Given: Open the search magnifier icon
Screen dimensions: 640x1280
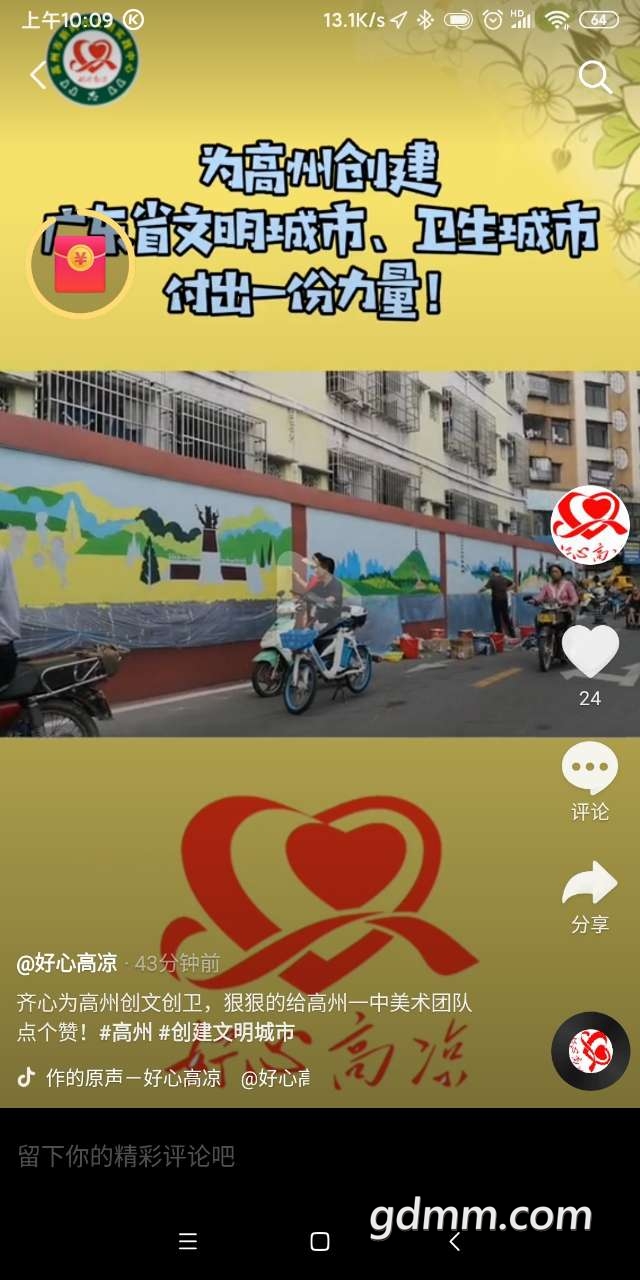Looking at the screenshot, I should [x=595, y=76].
